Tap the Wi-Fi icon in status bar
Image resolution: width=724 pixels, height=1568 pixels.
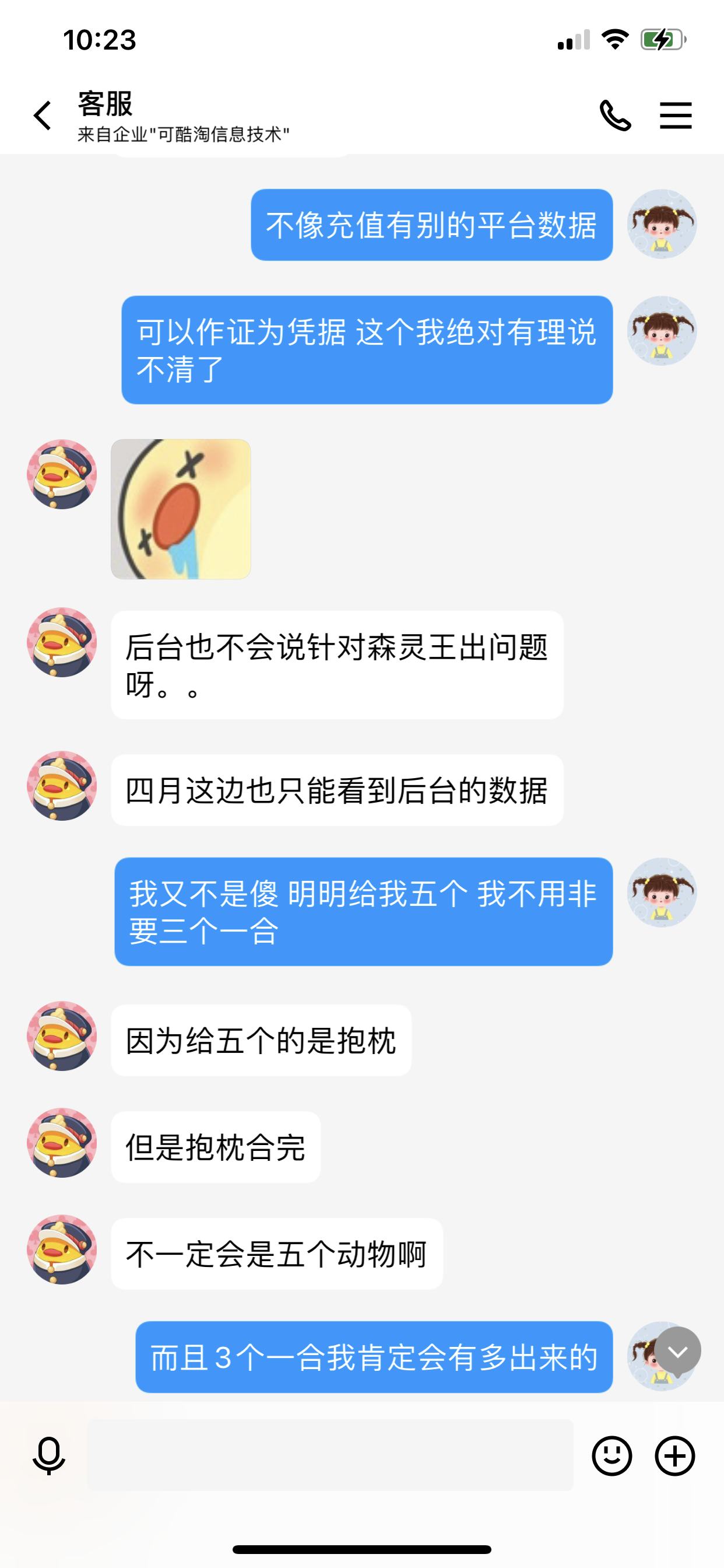point(614,40)
